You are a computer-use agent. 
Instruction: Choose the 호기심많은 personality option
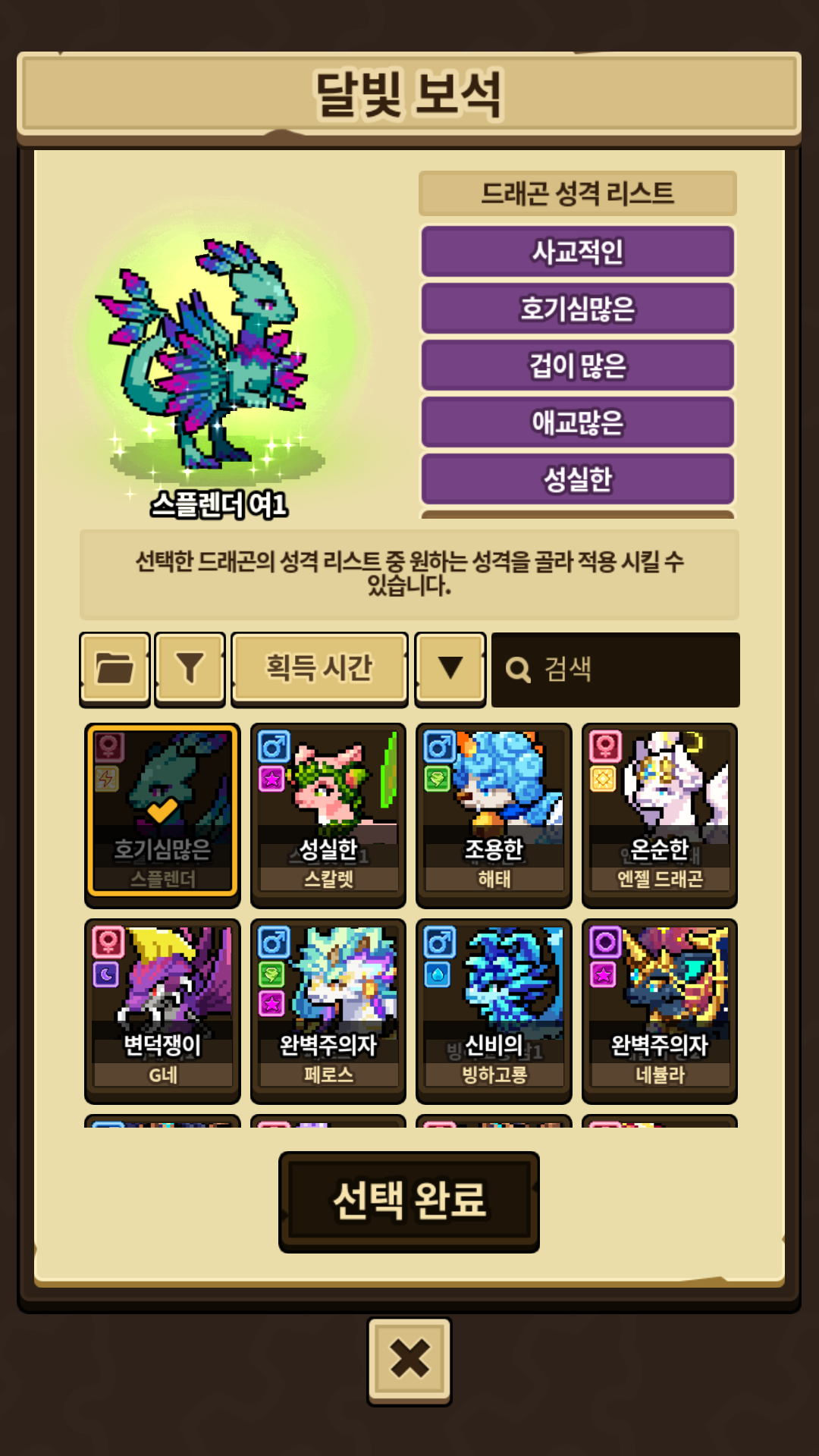click(577, 308)
